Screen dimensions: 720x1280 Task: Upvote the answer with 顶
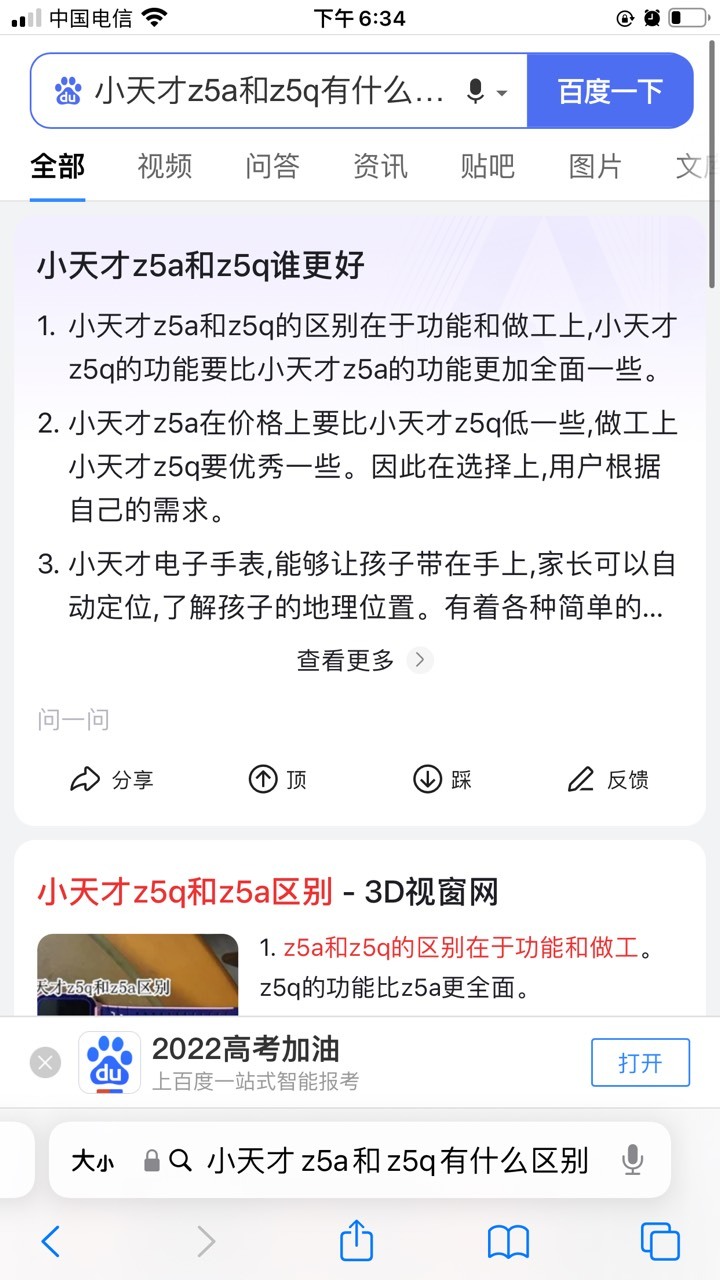tap(278, 780)
